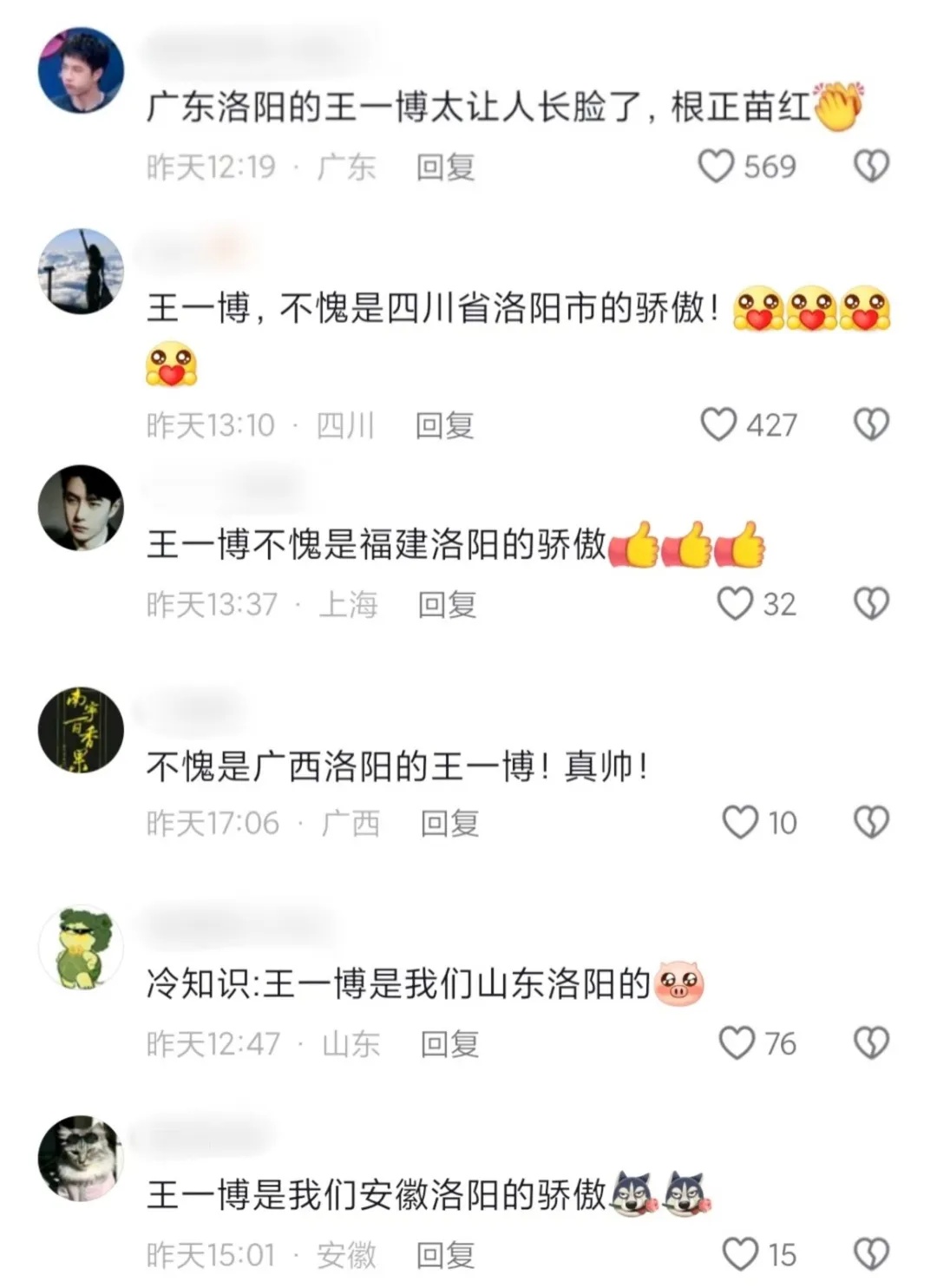The height and width of the screenshot is (1288, 937).
Task: Reply to the 广东洛阳 comment via 回复
Action: click(447, 167)
